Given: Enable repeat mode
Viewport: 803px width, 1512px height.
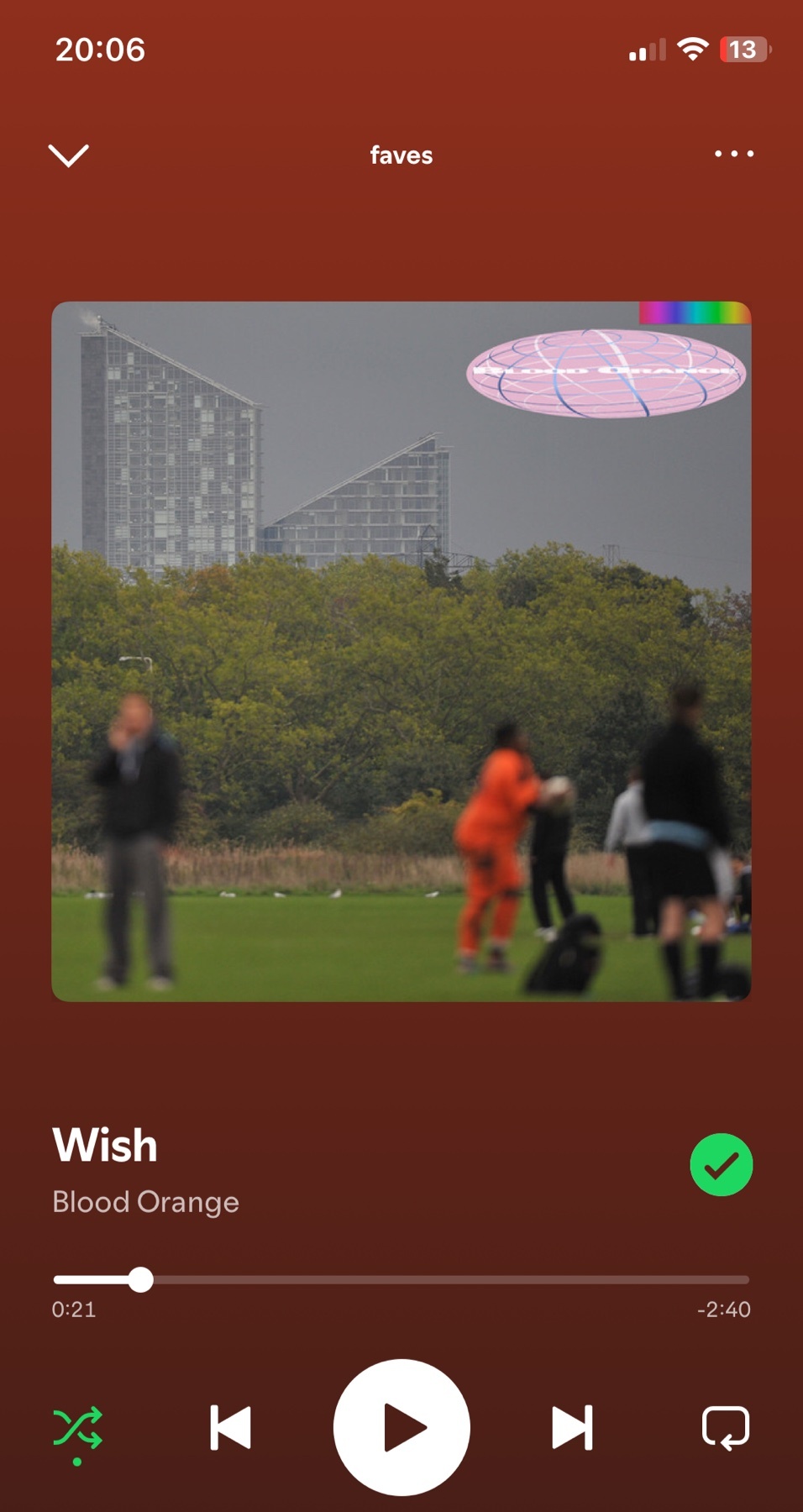Looking at the screenshot, I should coord(725,1427).
